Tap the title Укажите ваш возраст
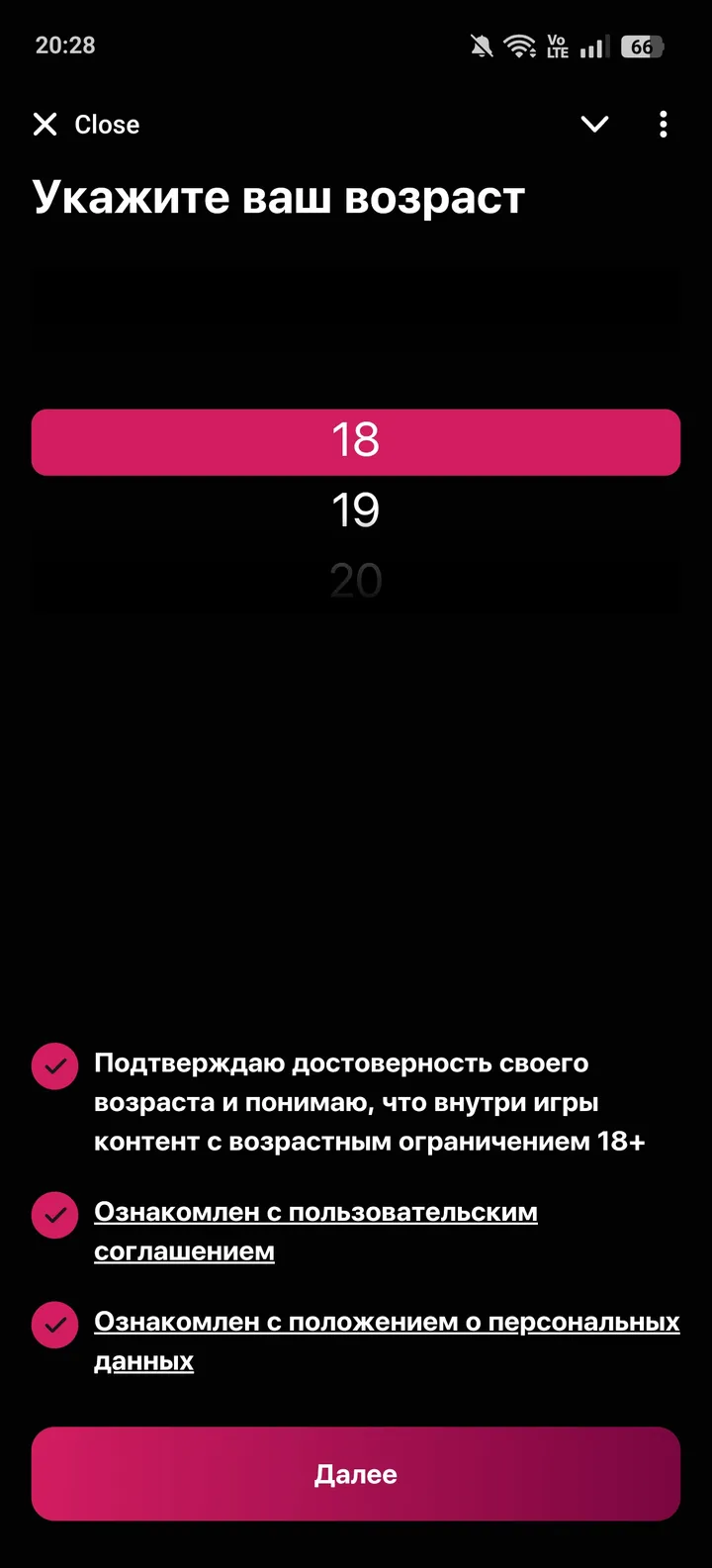Image resolution: width=712 pixels, height=1568 pixels. tap(279, 197)
